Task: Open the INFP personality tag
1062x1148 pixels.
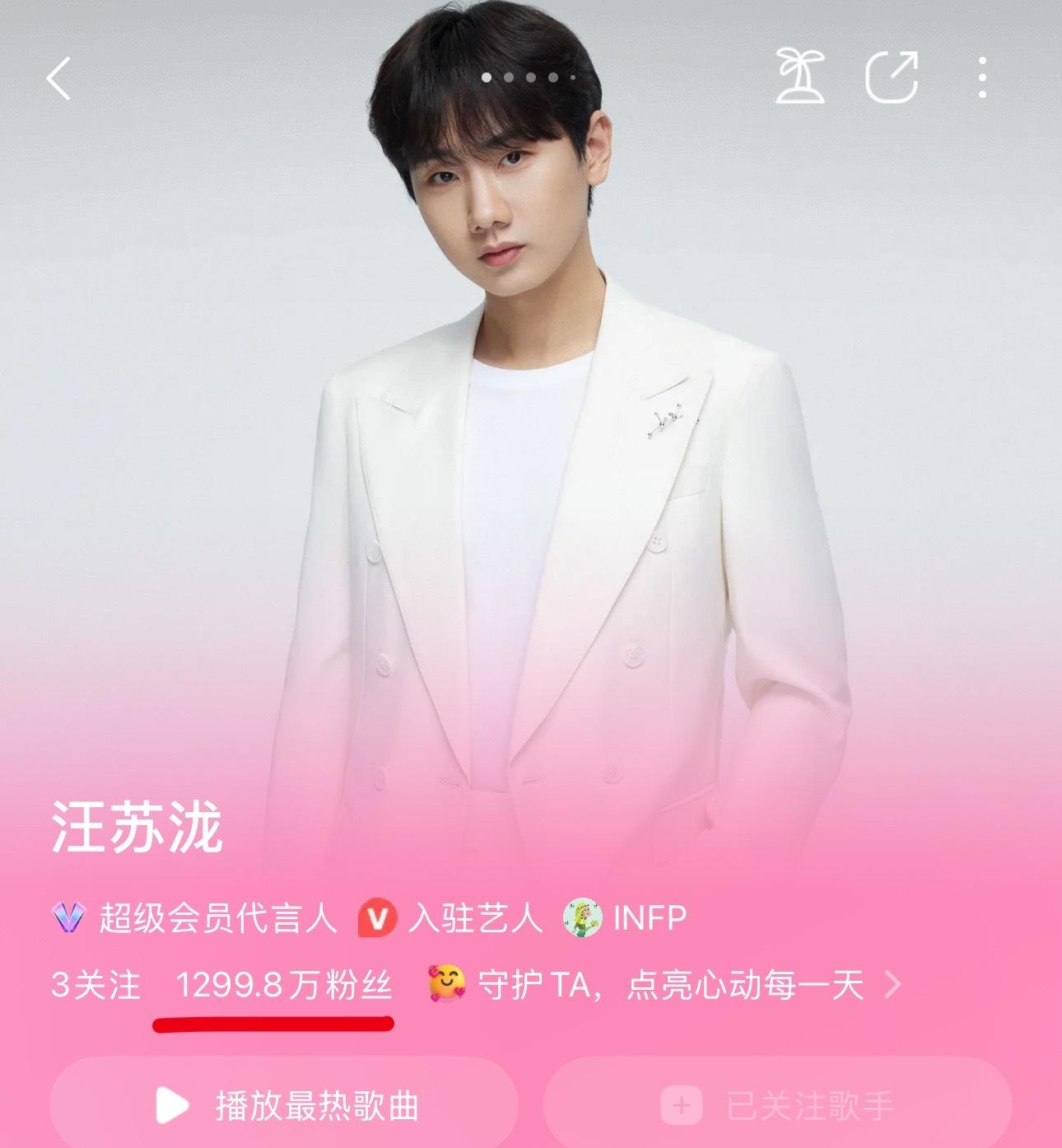Action: (x=626, y=917)
